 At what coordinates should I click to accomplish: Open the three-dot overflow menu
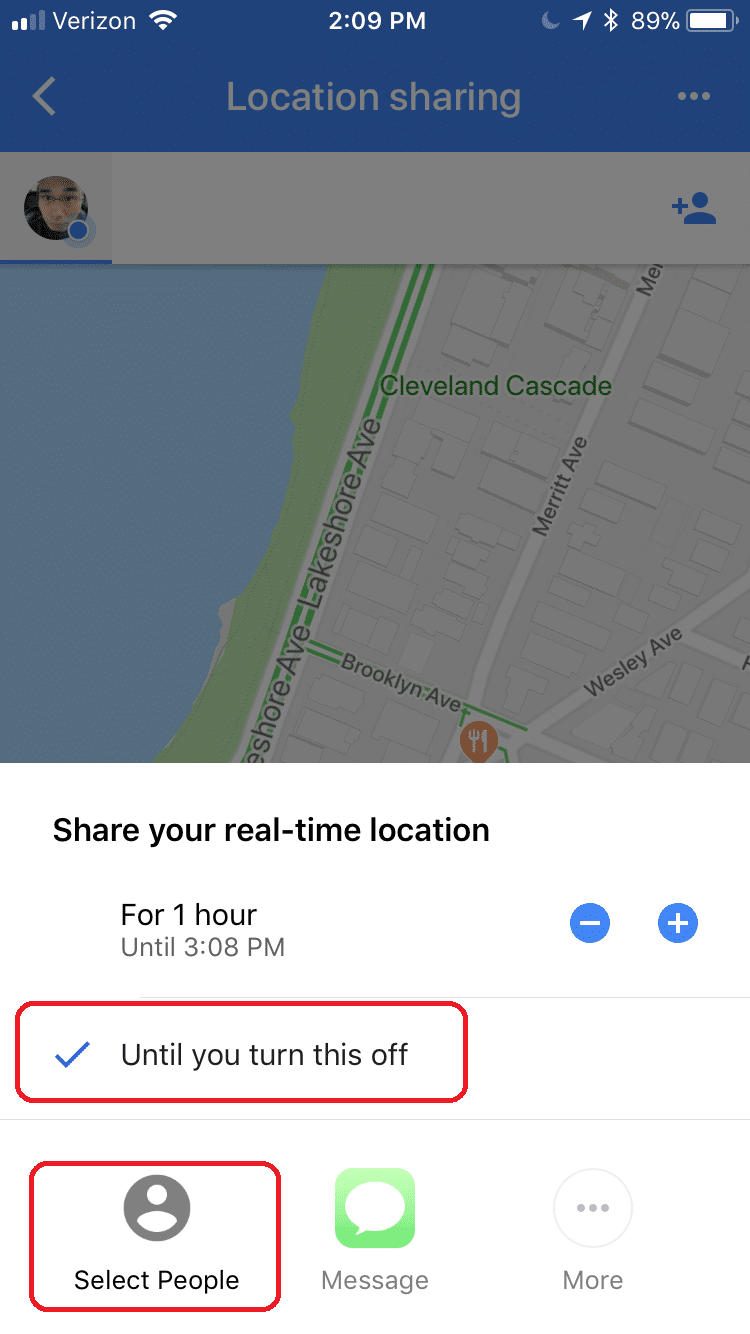693,97
